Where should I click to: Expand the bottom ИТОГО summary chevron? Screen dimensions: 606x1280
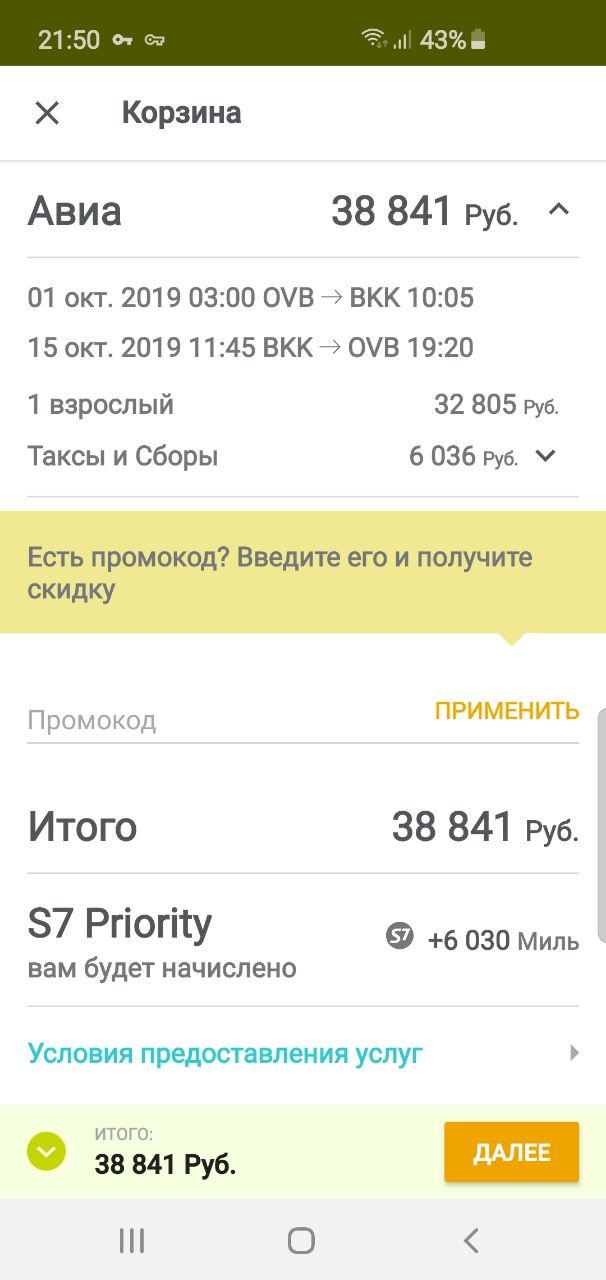pos(47,1152)
